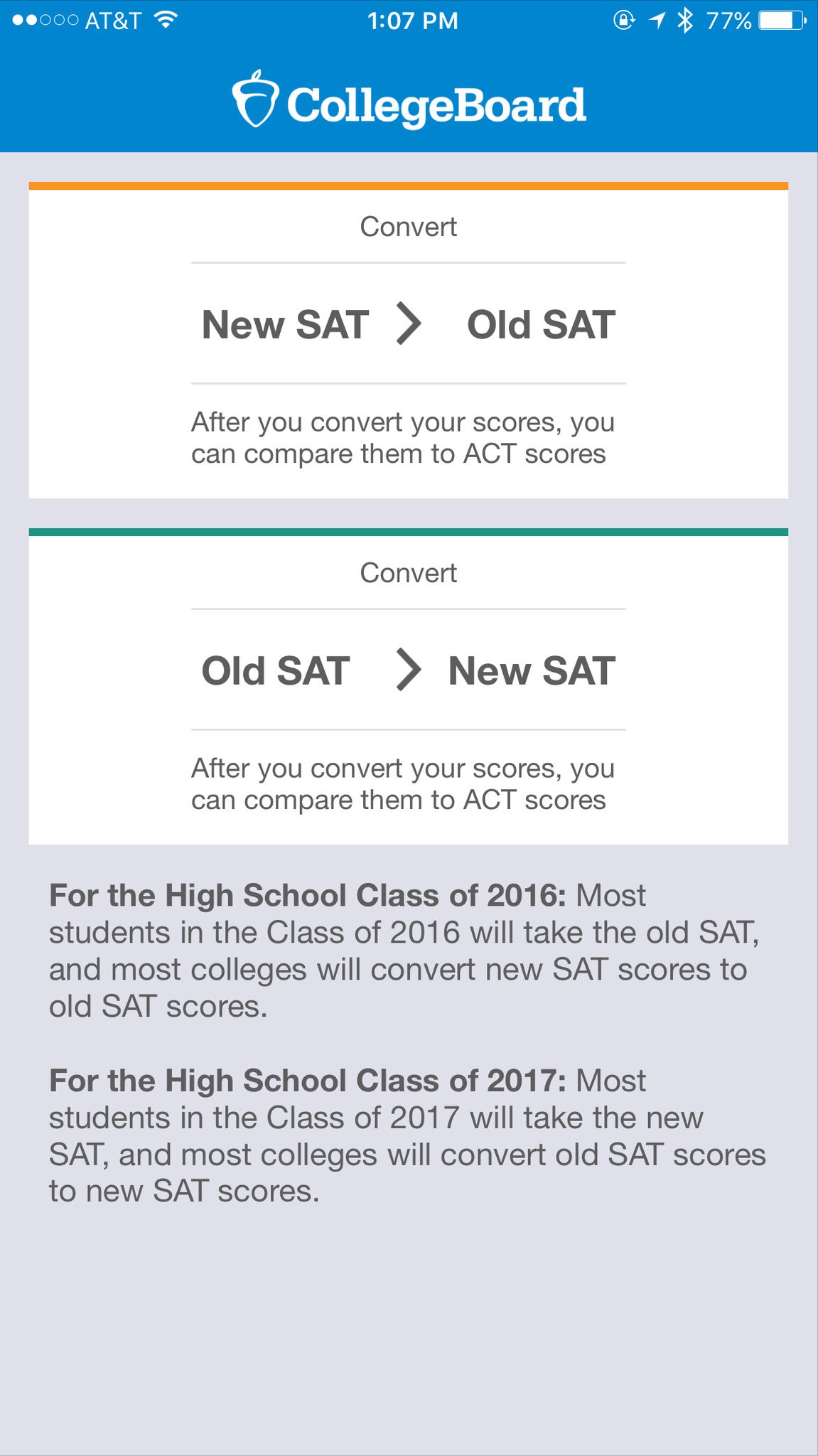Click the CollegeBoard header banner
The height and width of the screenshot is (1456, 818).
coord(409,100)
